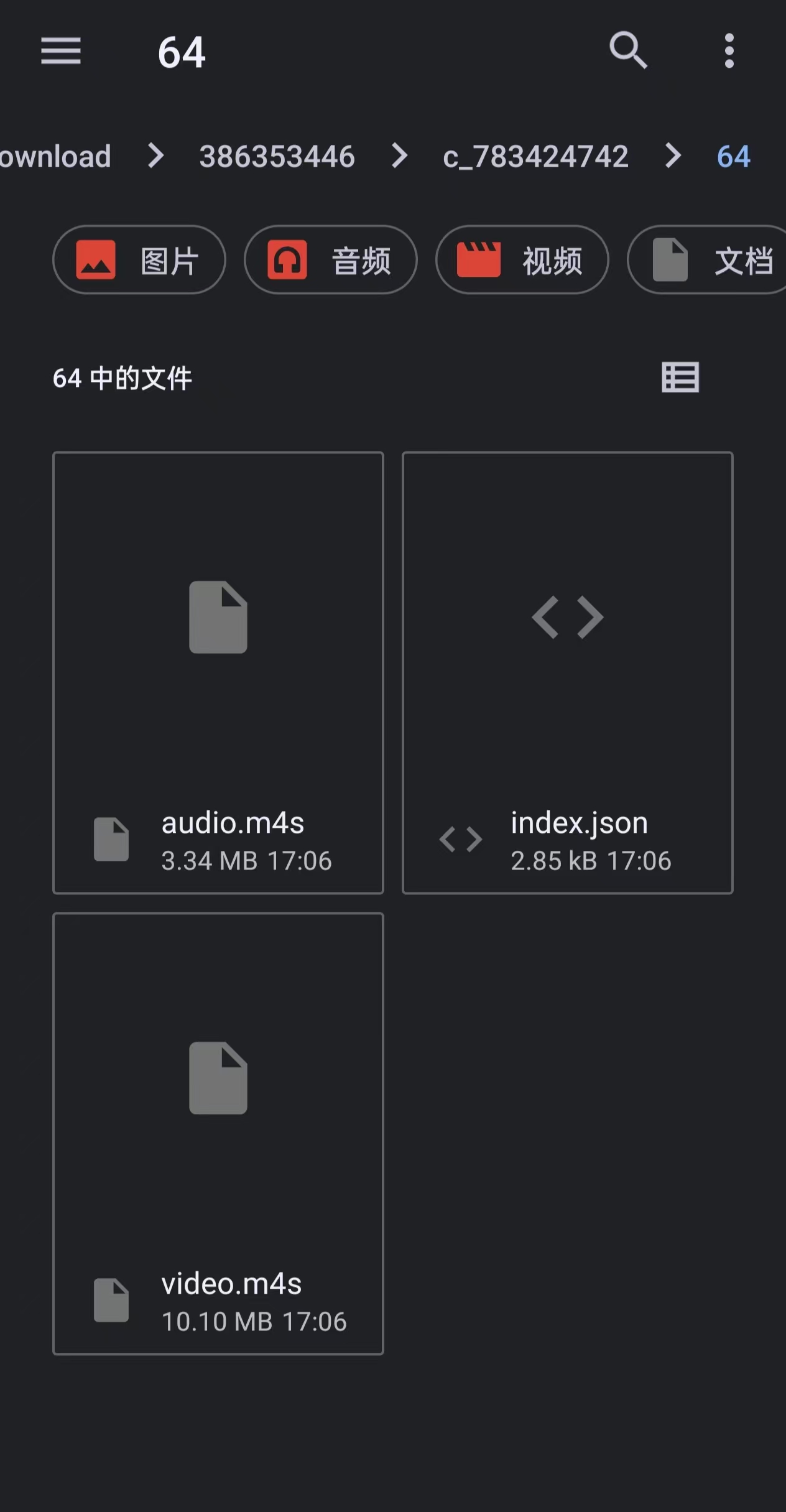Go to the c_783424742 folder breadcrumb
This screenshot has width=786, height=1512.
[535, 156]
